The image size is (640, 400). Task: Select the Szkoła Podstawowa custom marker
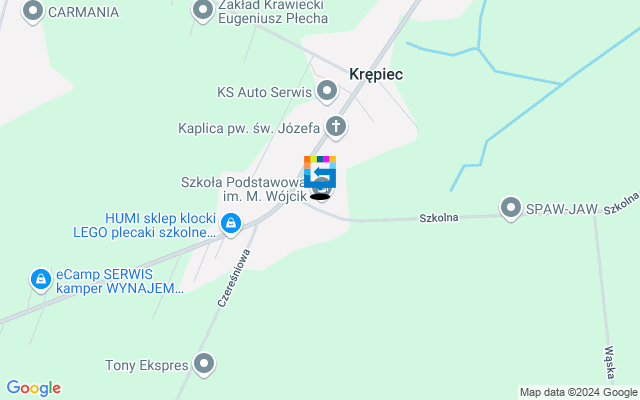[x=320, y=173]
